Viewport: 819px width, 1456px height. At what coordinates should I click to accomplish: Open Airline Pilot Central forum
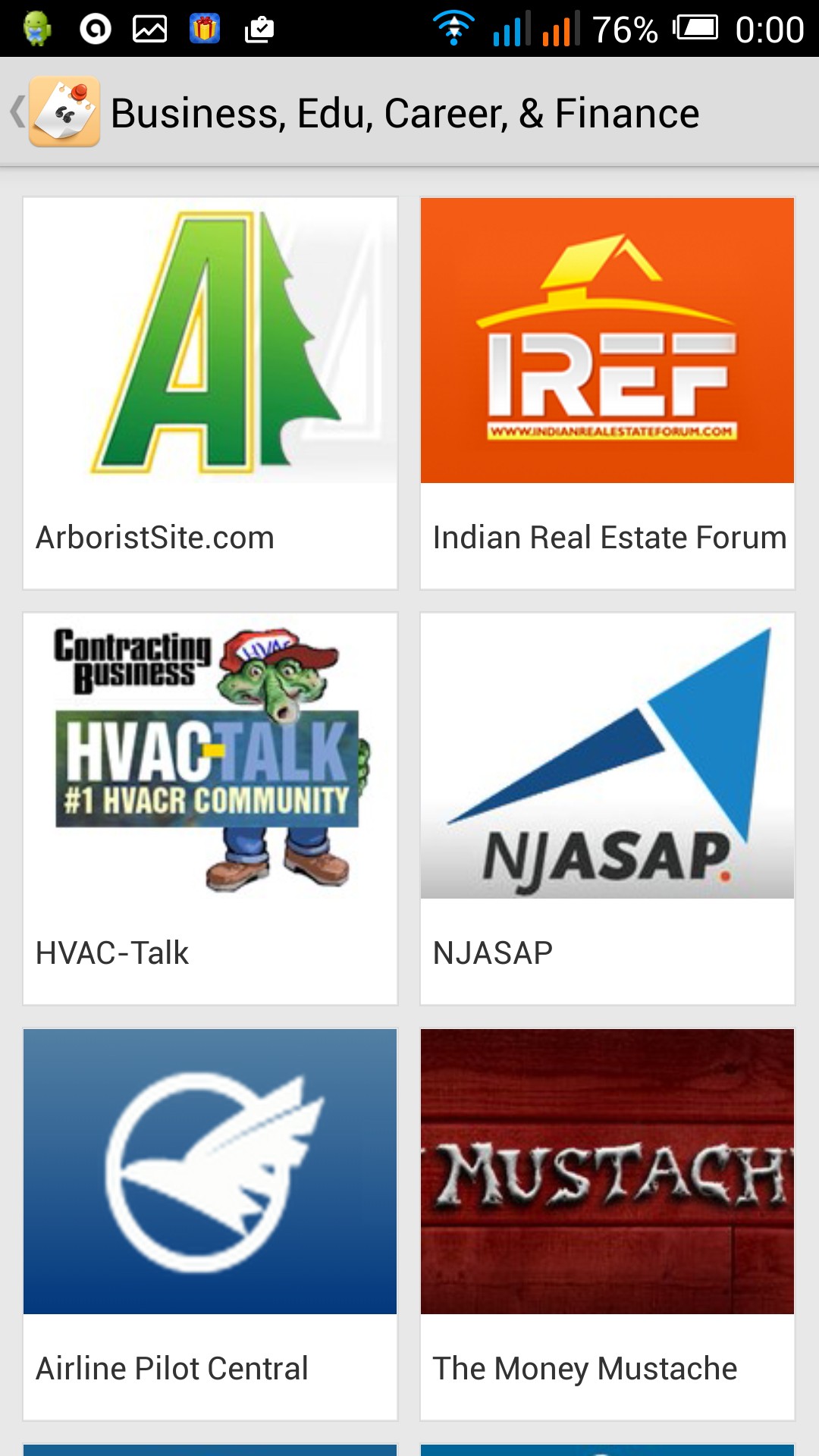210,1224
